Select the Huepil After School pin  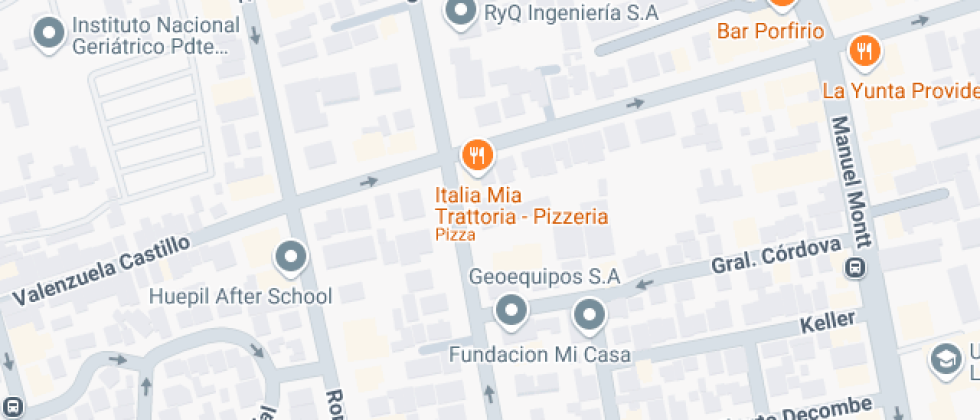point(291,257)
